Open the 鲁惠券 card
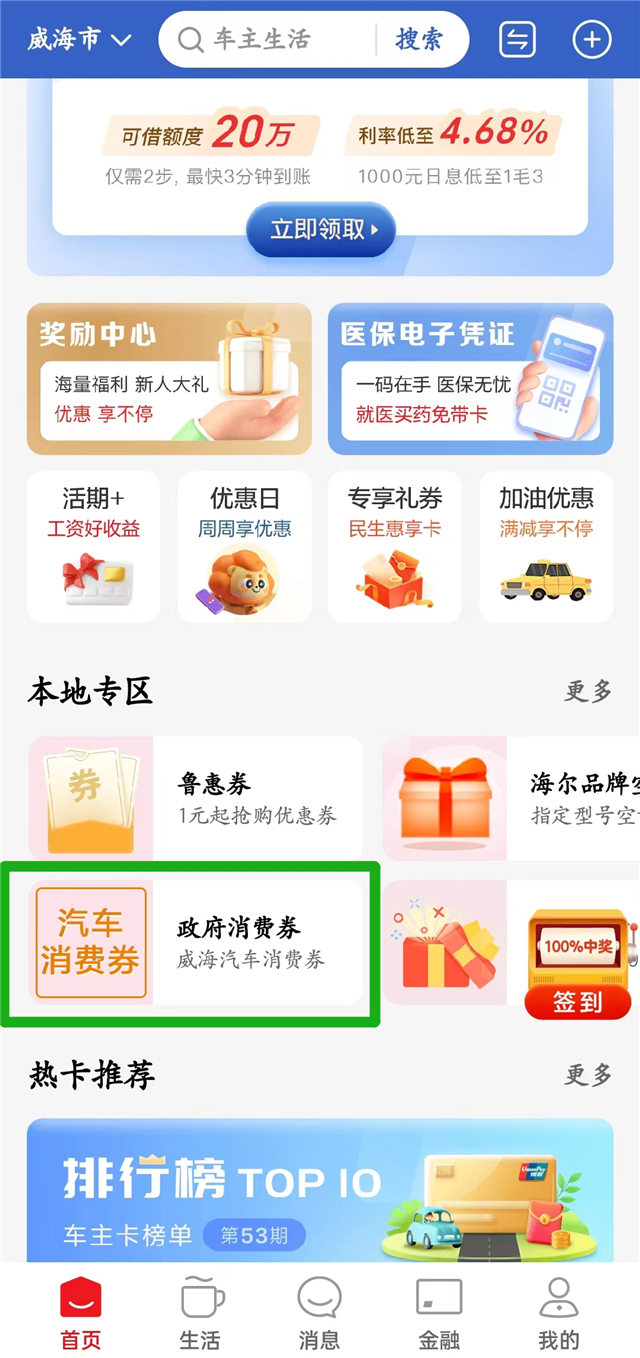The height and width of the screenshot is (1358, 640). tap(196, 797)
